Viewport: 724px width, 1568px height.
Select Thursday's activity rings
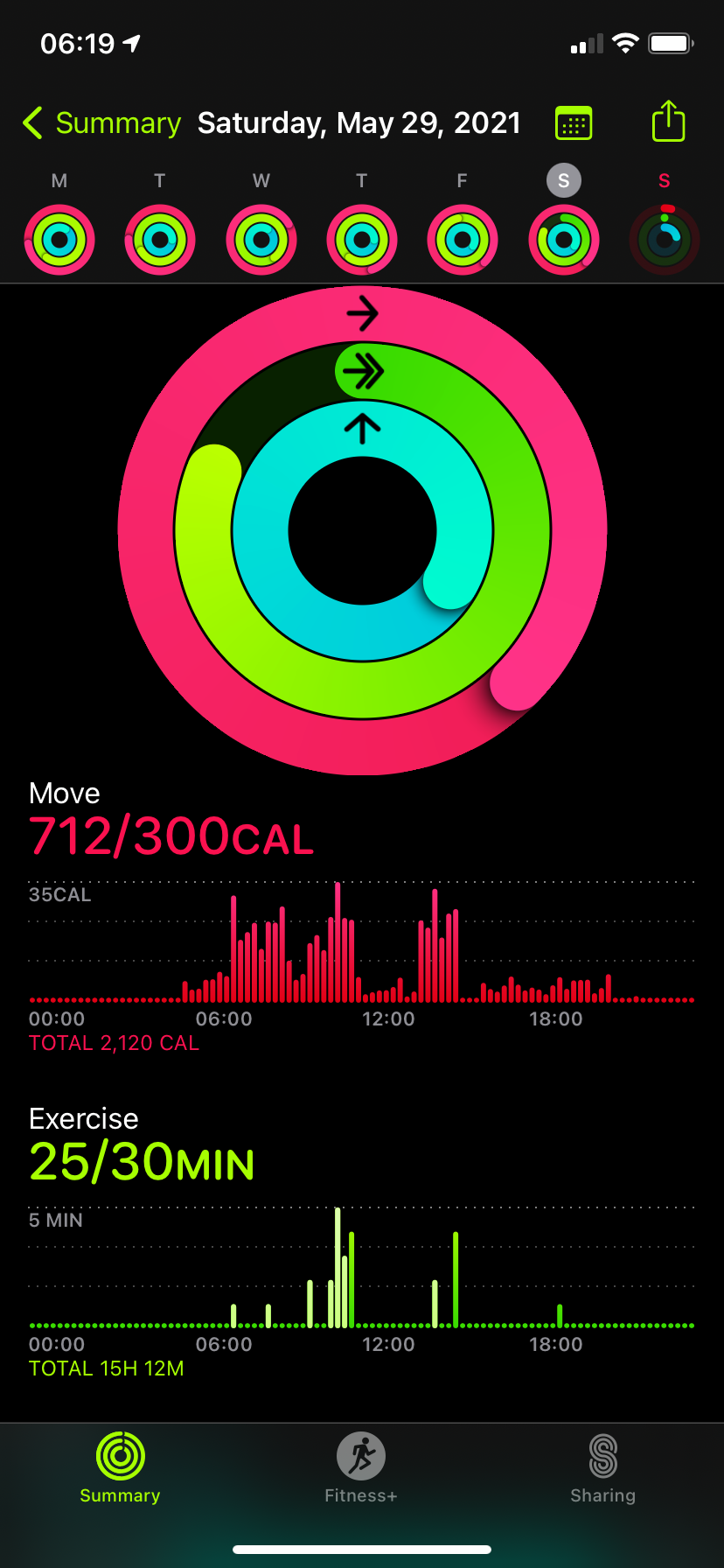coord(362,239)
